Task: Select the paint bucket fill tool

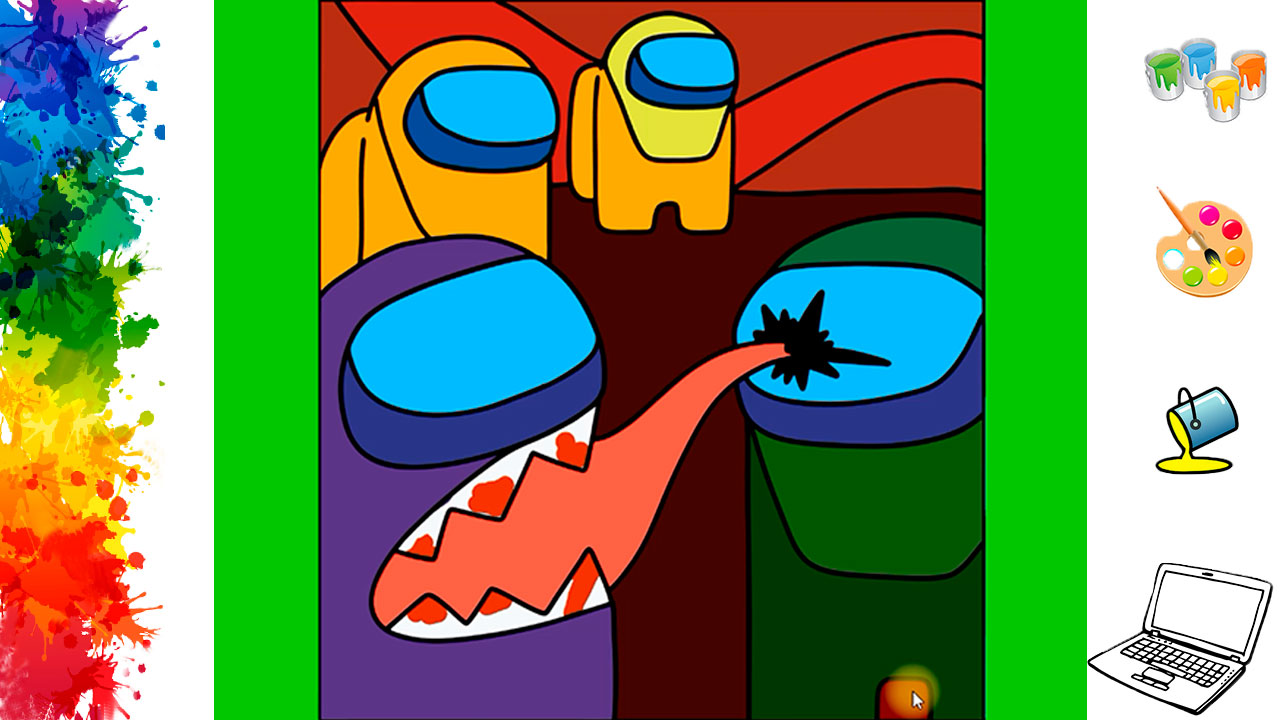Action: pos(1198,429)
